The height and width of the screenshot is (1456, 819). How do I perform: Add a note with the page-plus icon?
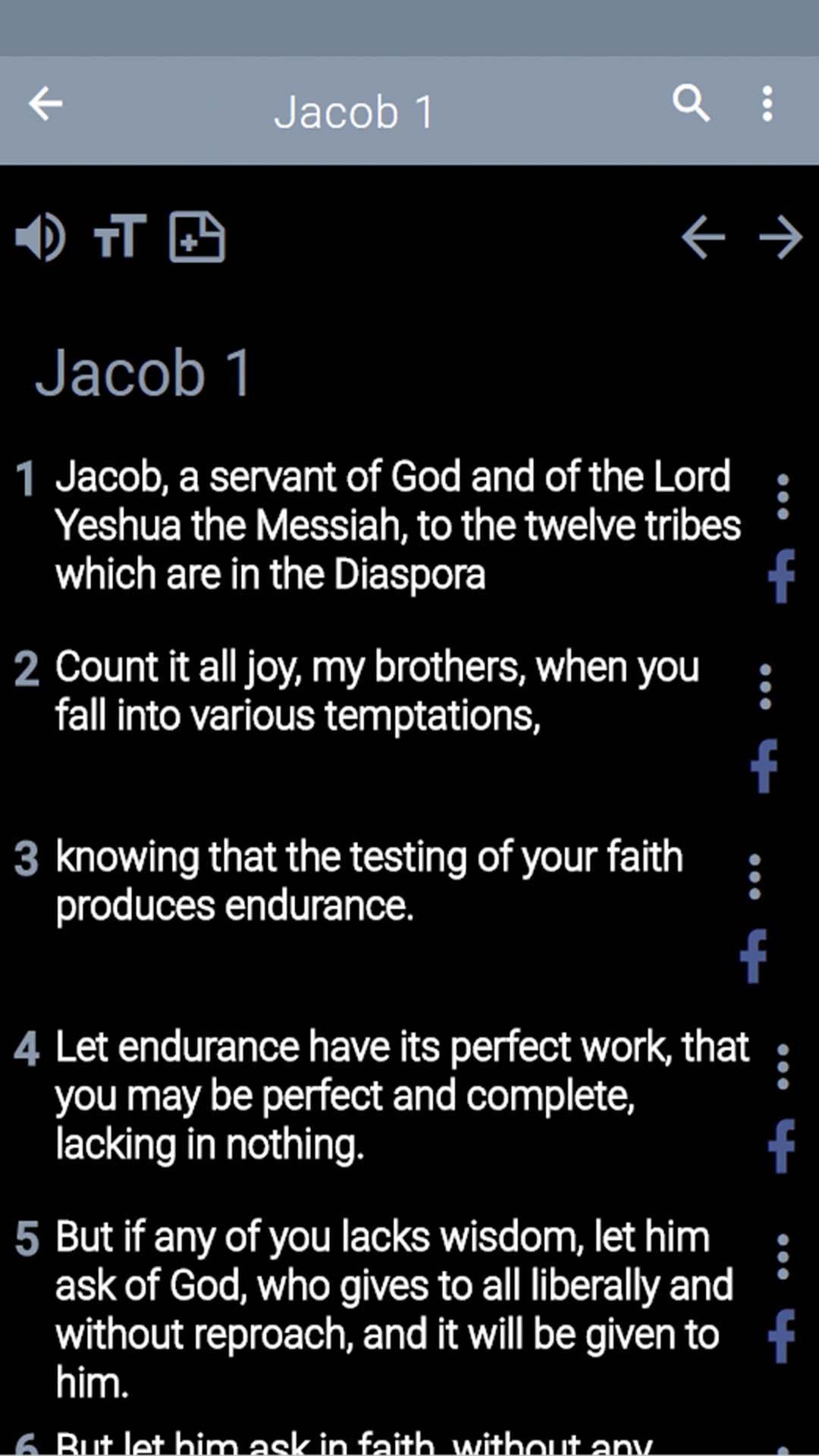[x=197, y=237]
